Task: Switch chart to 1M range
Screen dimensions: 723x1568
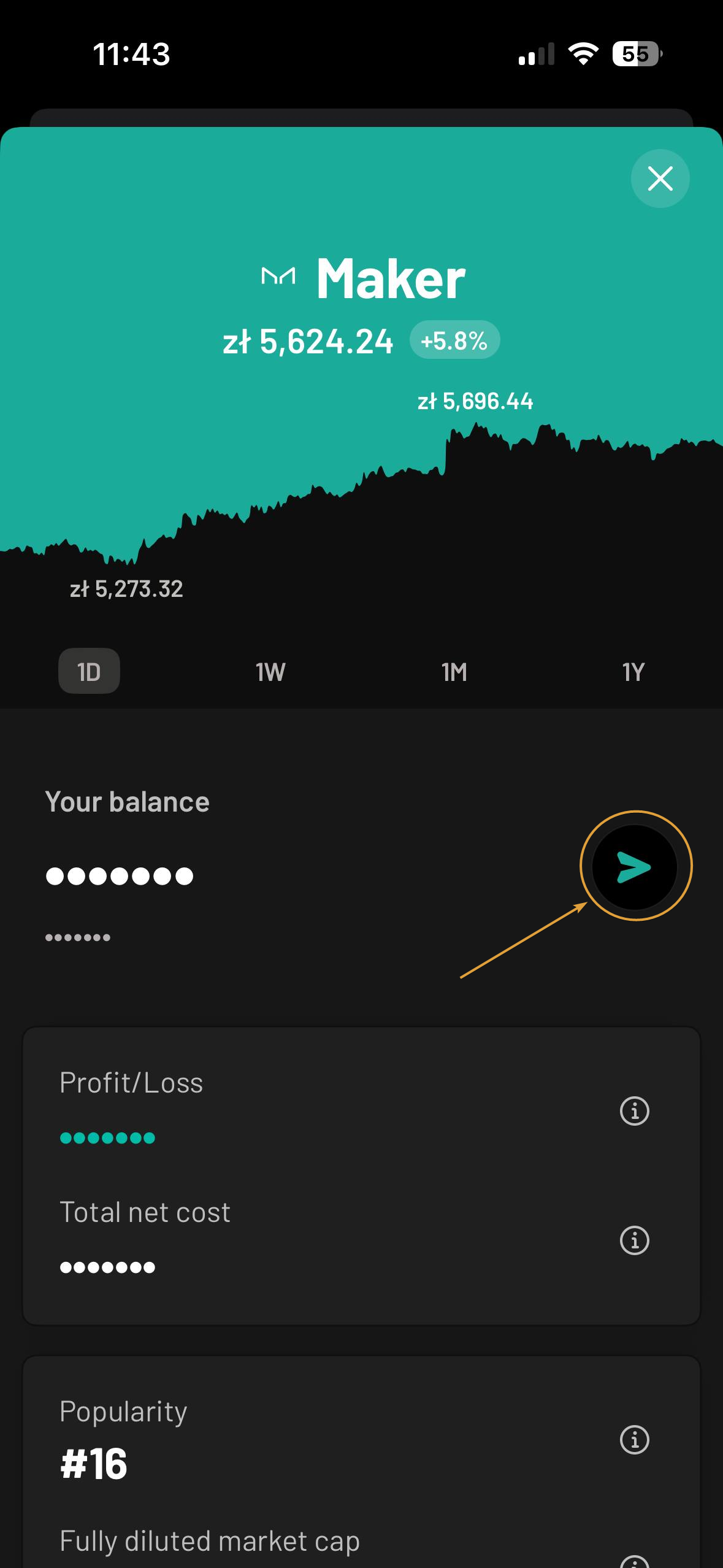Action: (454, 672)
